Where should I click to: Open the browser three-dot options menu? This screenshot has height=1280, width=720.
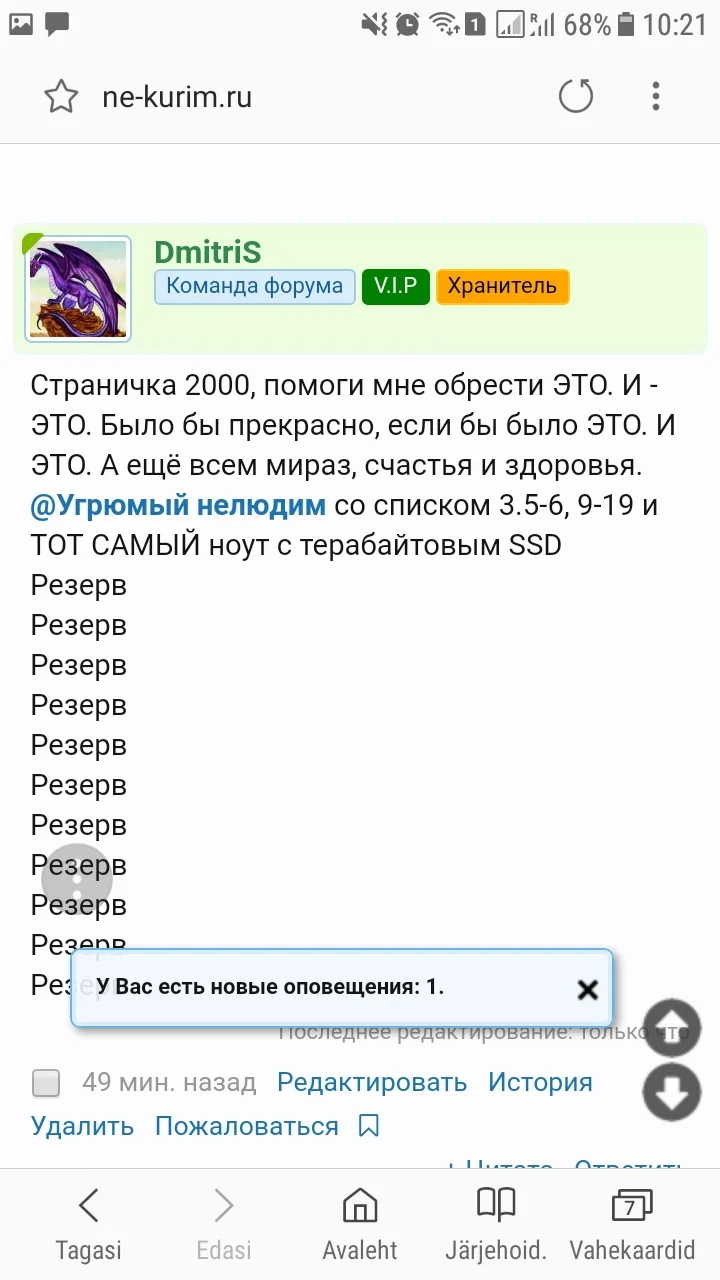655,96
